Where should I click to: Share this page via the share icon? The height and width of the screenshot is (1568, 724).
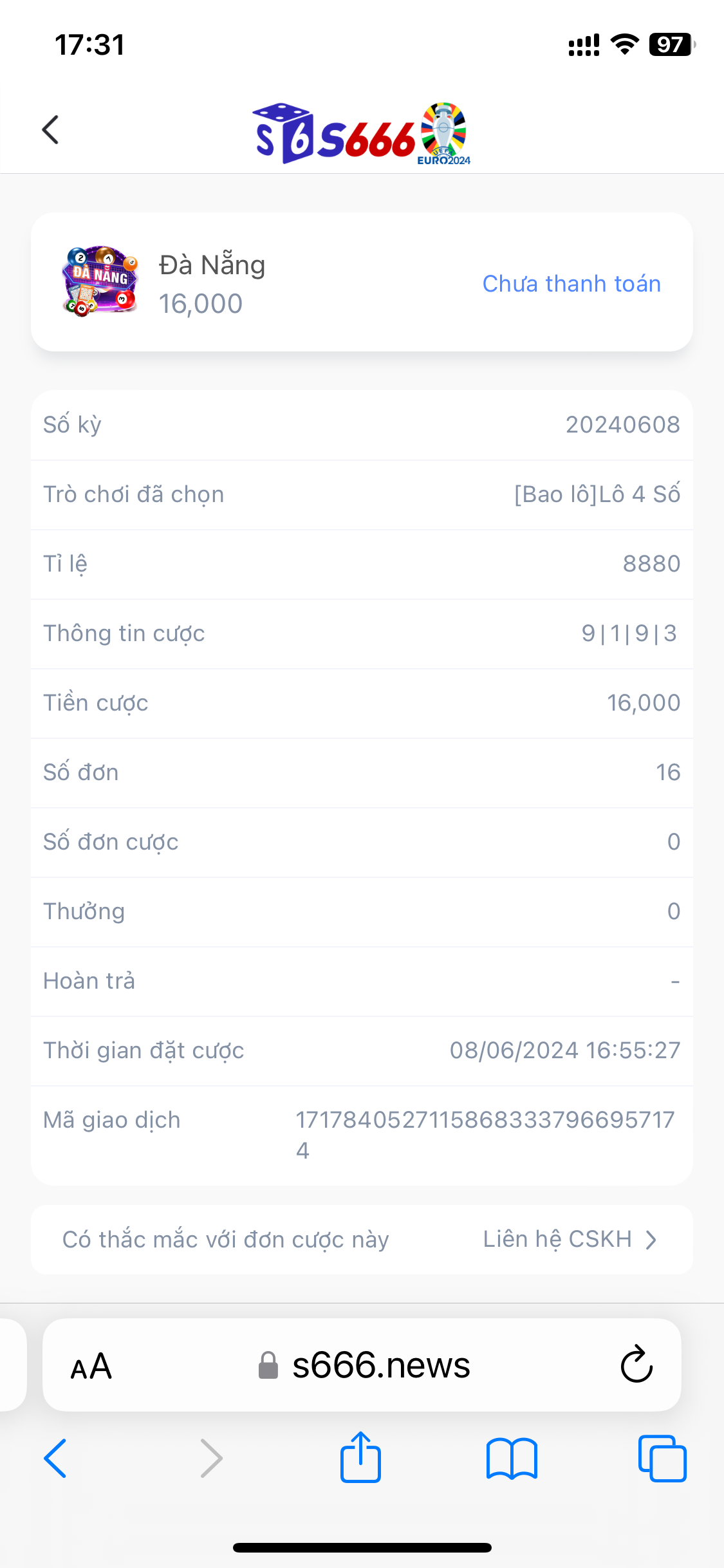pyautogui.click(x=360, y=1457)
